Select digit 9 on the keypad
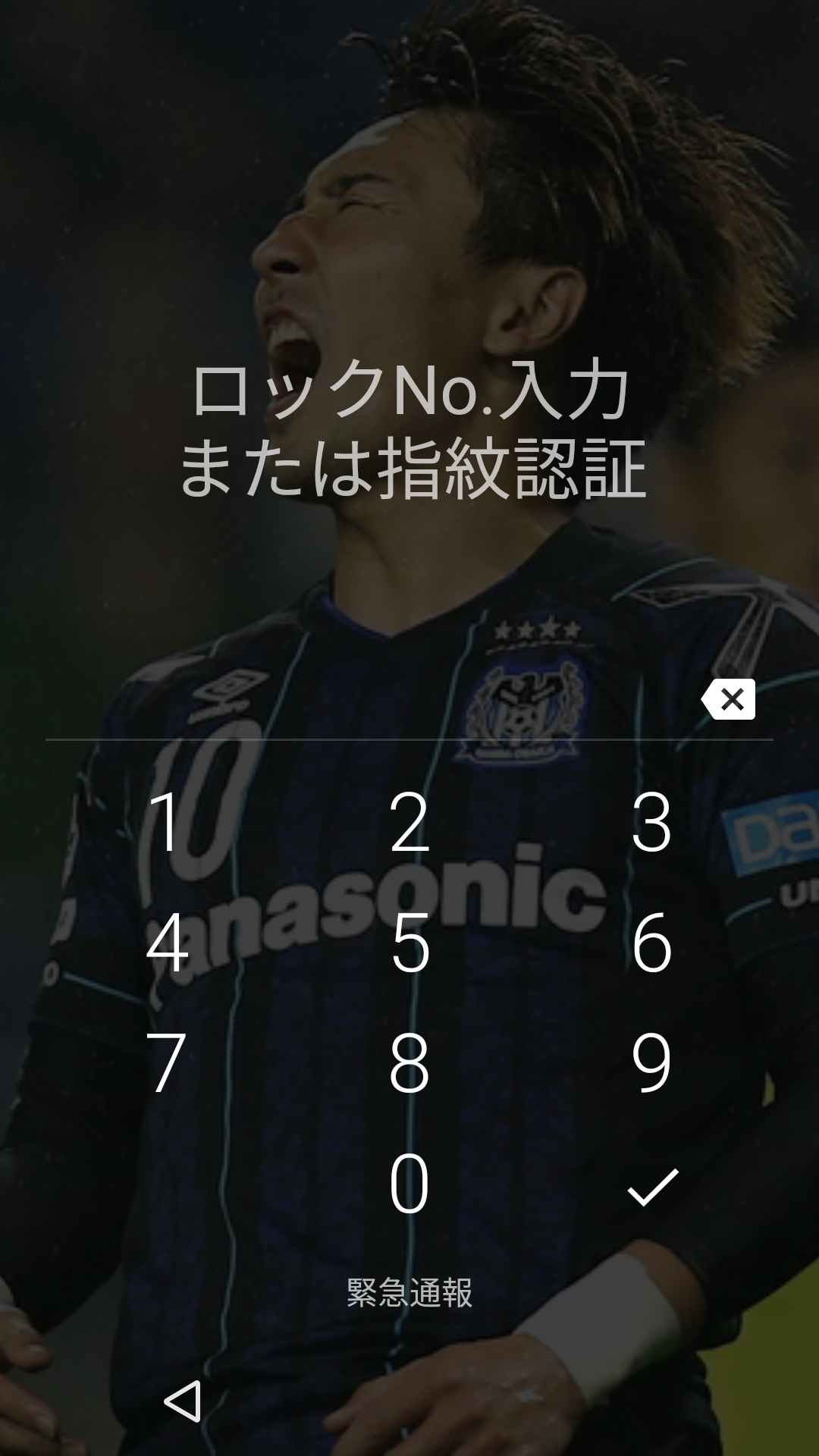Screen dimensions: 819x1456 pos(651,1063)
